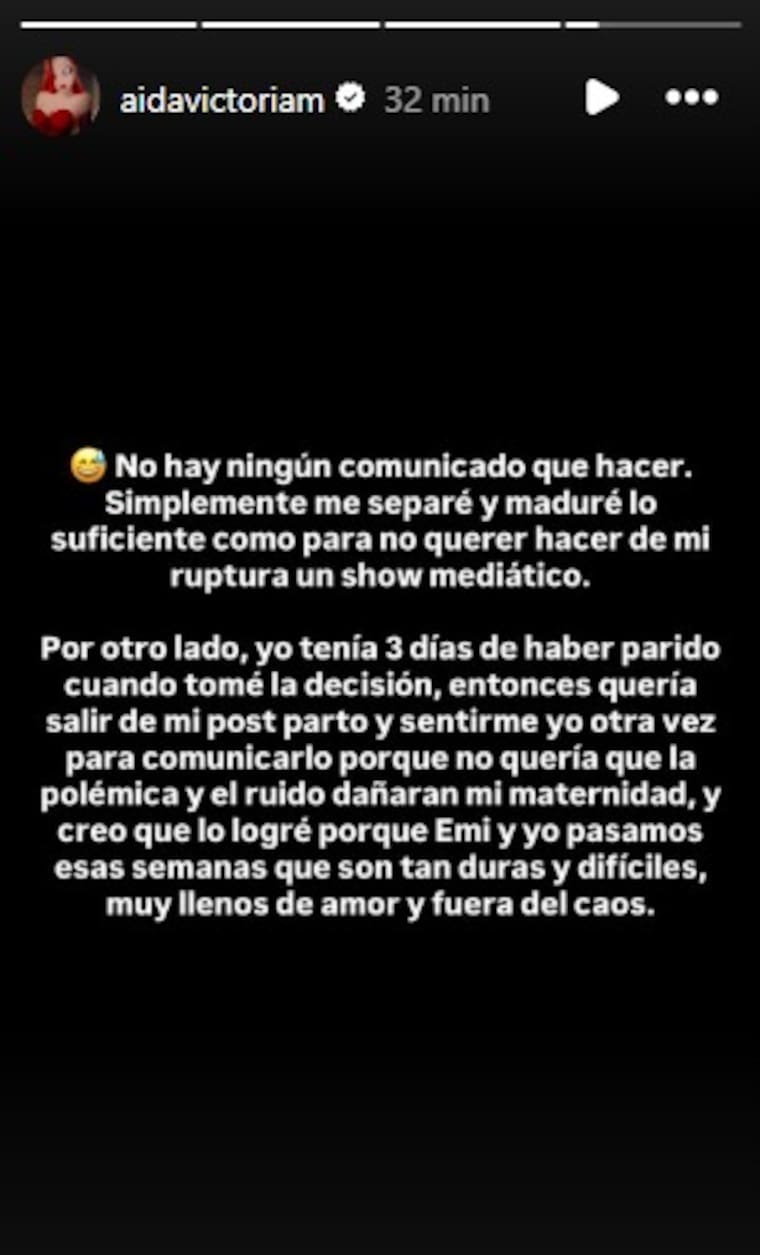Open aidavictoriam's profile picture
This screenshot has width=760, height=1255.
(60, 97)
